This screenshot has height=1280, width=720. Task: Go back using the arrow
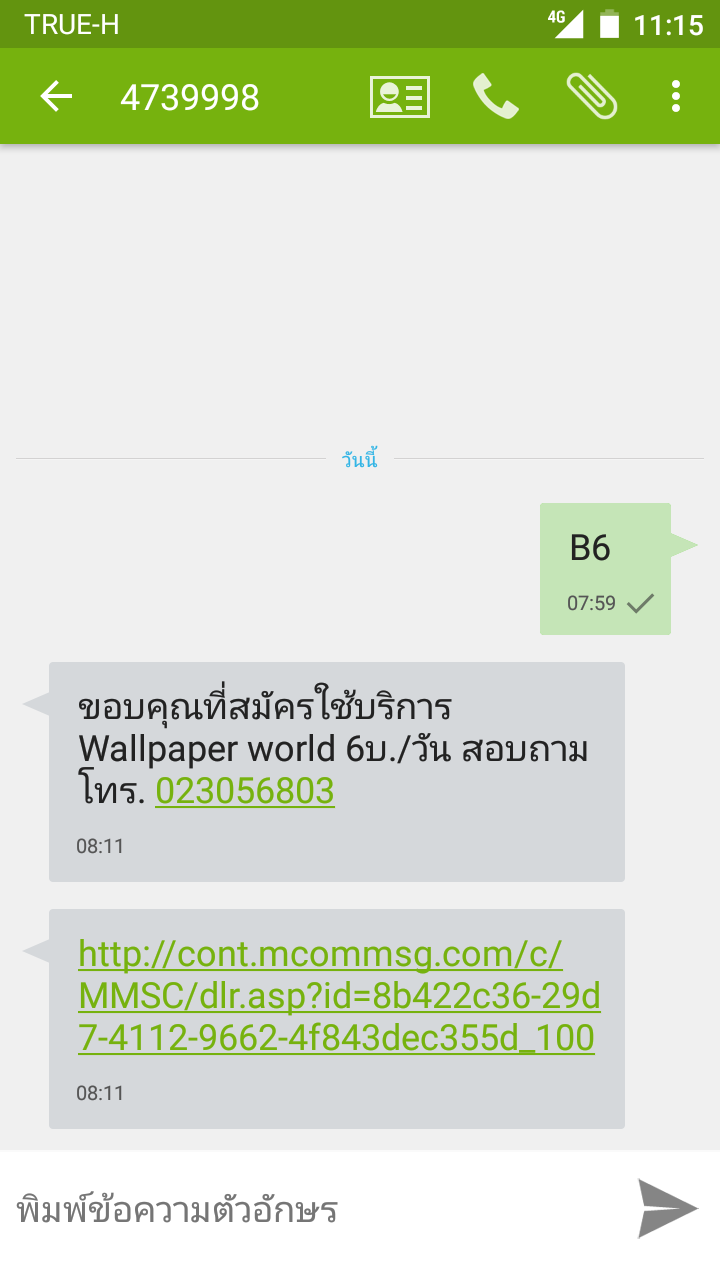[x=56, y=97]
